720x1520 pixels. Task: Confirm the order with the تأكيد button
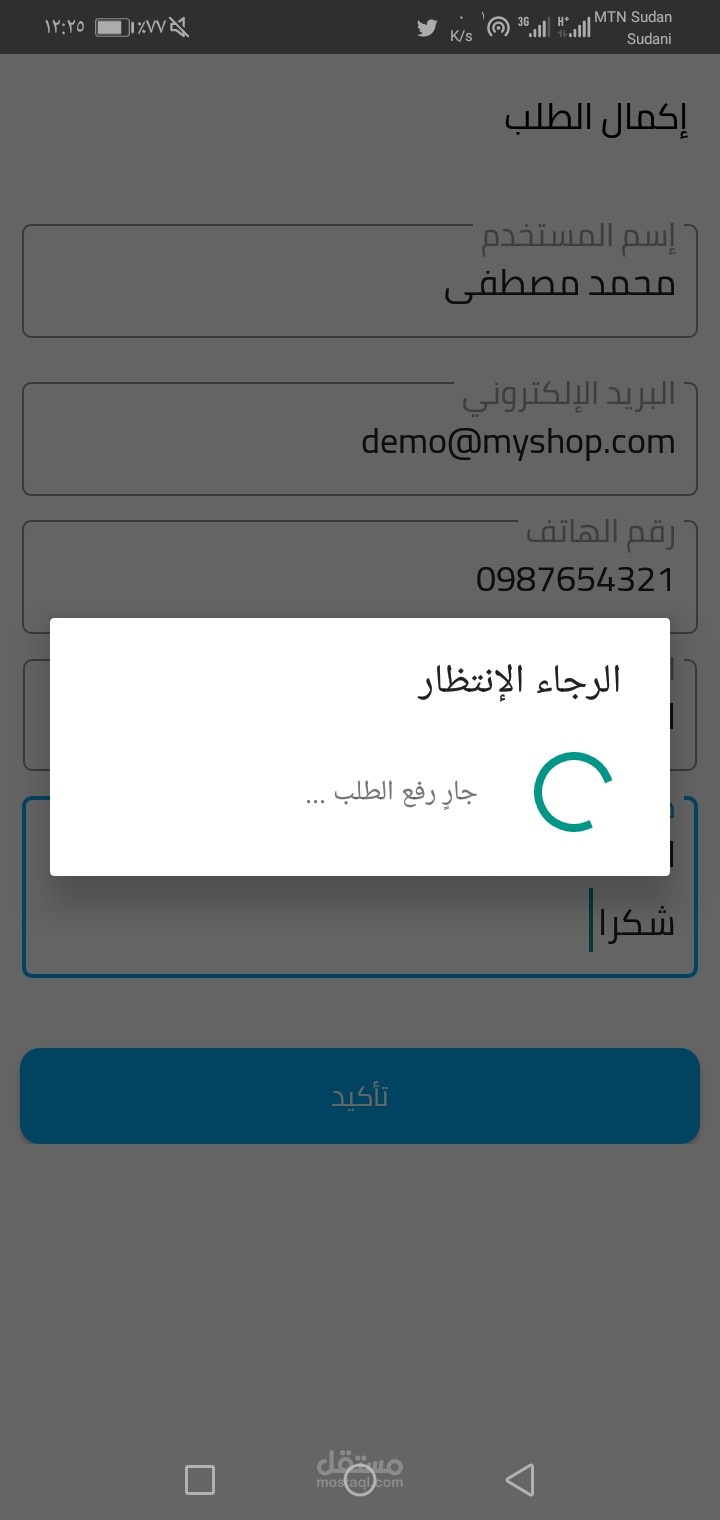coord(360,1096)
